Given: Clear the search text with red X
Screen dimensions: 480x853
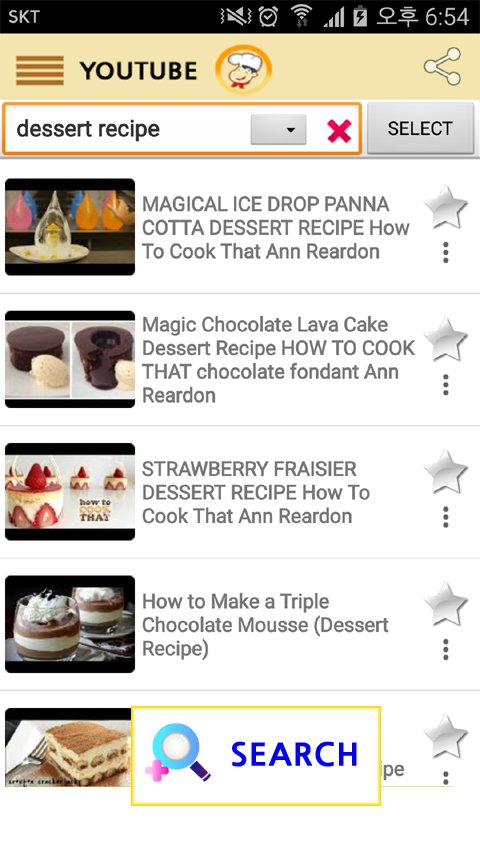Looking at the screenshot, I should [339, 131].
